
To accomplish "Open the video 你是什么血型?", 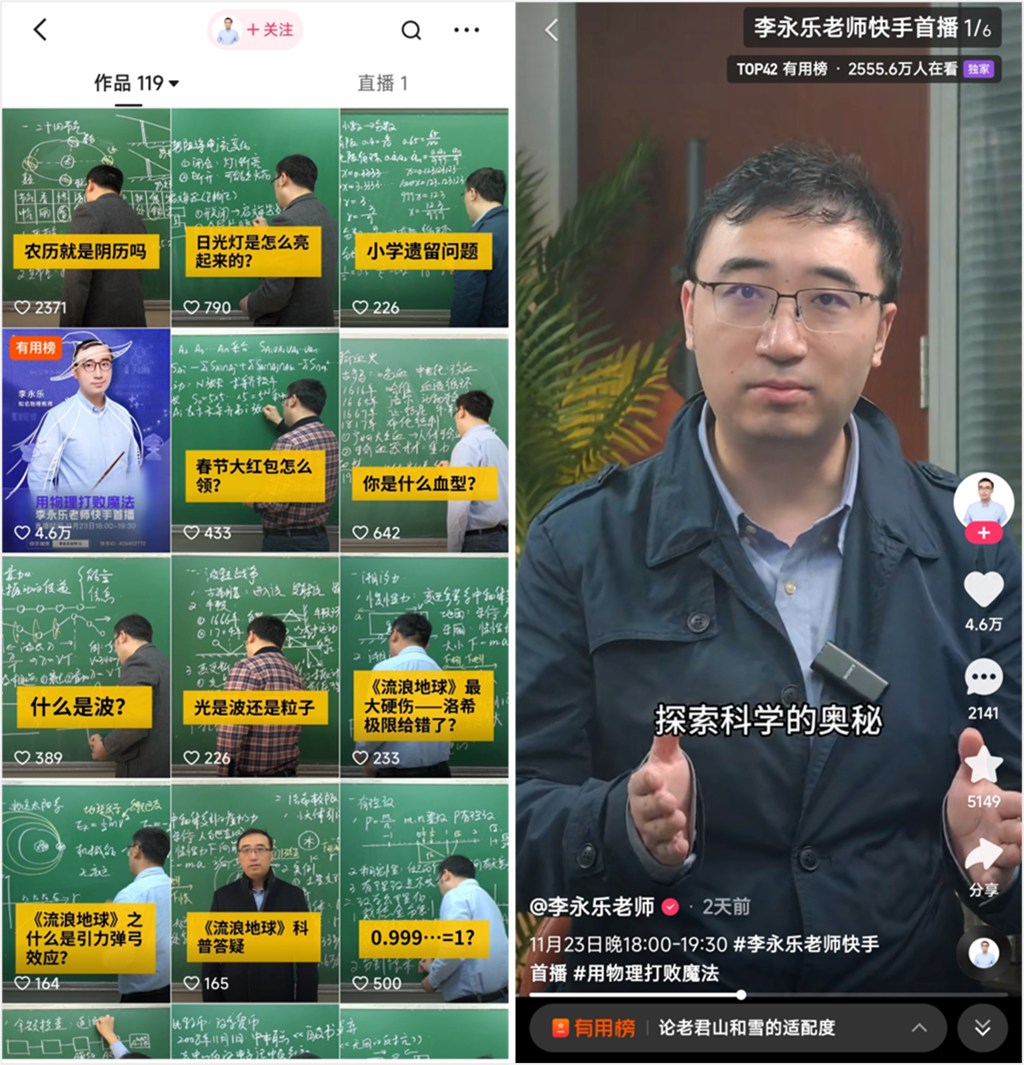I will [x=424, y=441].
